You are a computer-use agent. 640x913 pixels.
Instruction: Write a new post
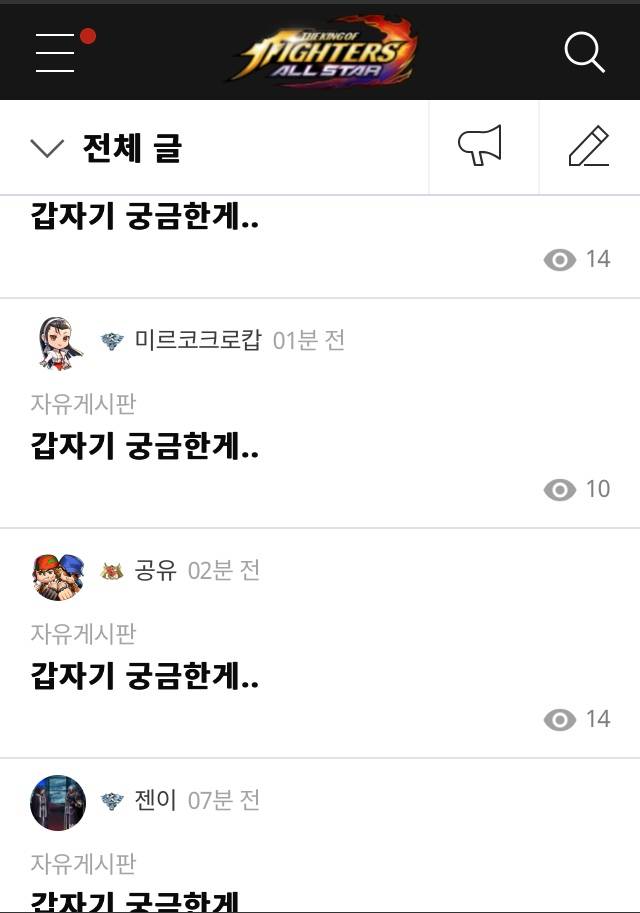click(589, 147)
